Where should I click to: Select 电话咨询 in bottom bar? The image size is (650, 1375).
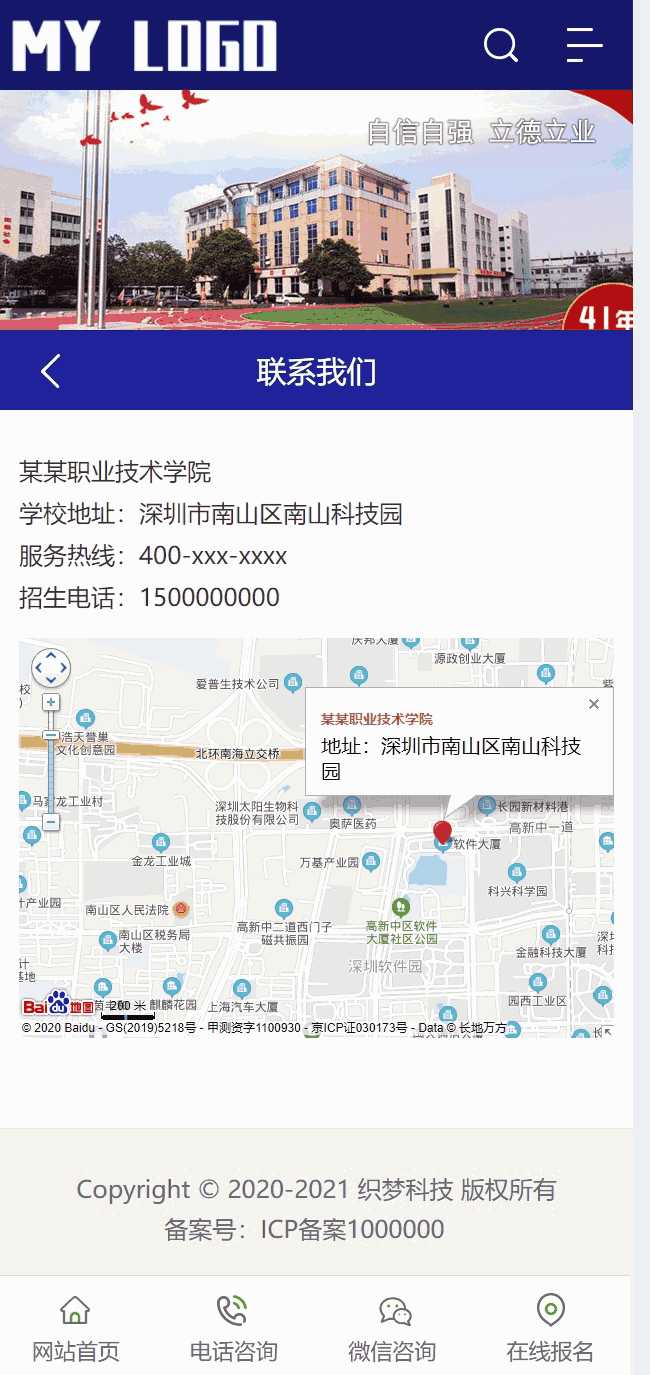233,1329
